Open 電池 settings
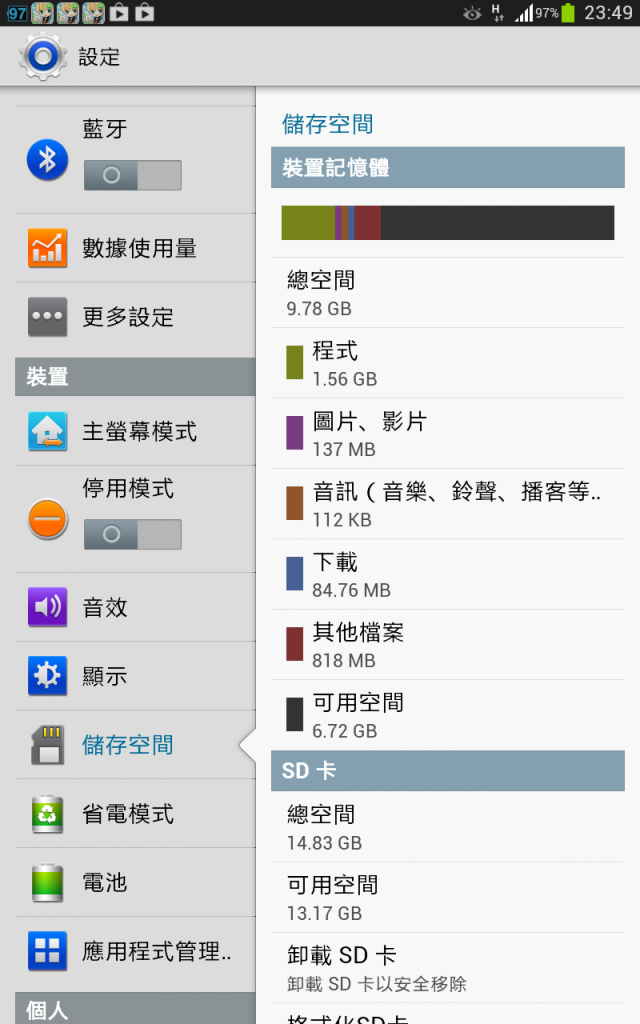The width and height of the screenshot is (640, 1024). coord(135,882)
